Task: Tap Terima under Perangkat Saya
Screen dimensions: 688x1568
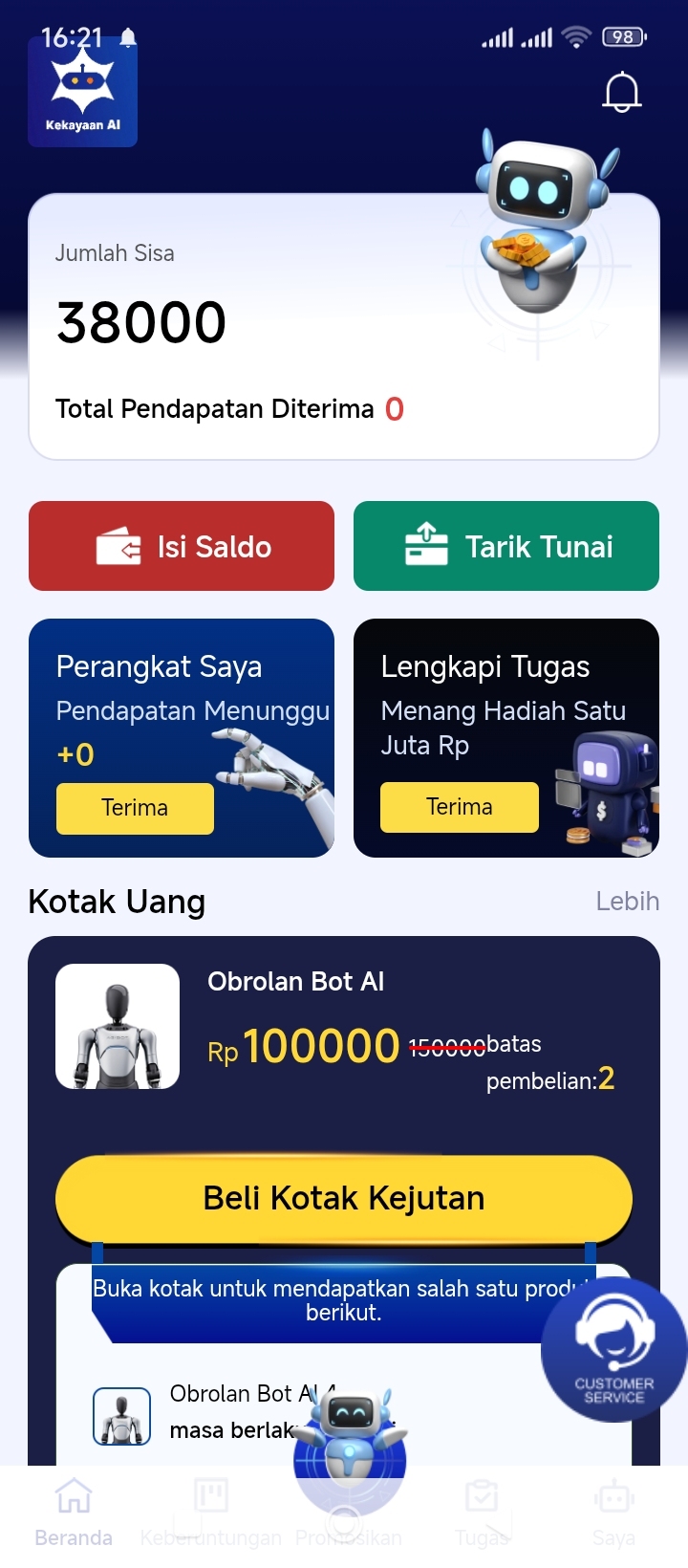Action: pos(135,808)
